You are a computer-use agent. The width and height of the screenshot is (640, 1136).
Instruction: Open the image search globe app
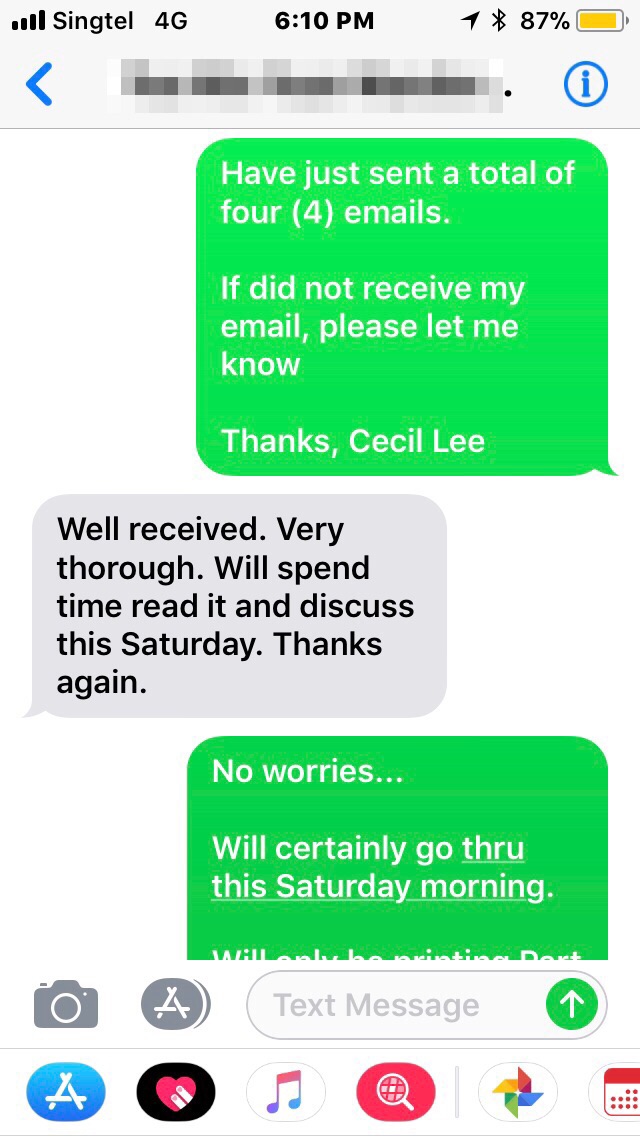[x=395, y=1091]
